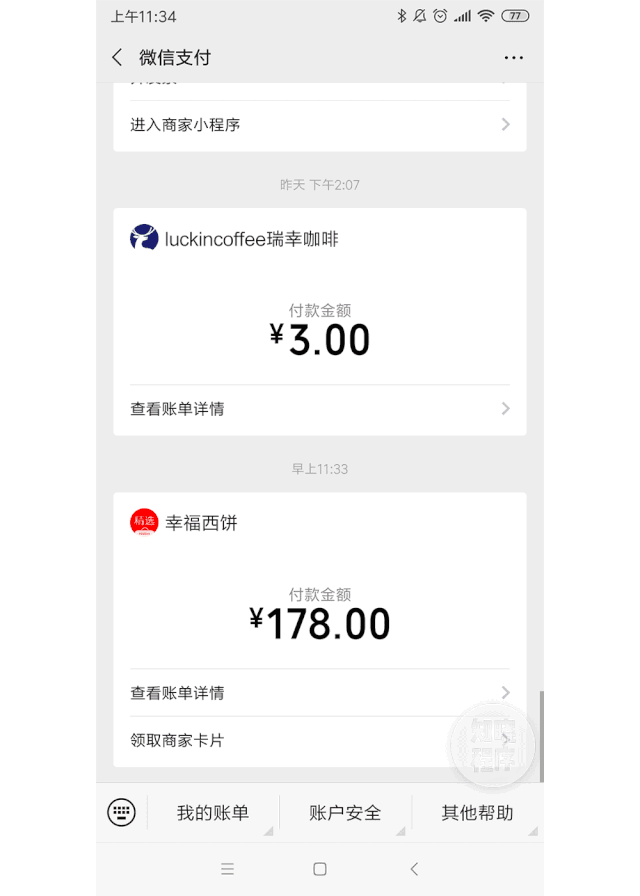Open 账户安全 menu
Image resolution: width=640 pixels, height=896 pixels.
pyautogui.click(x=345, y=813)
